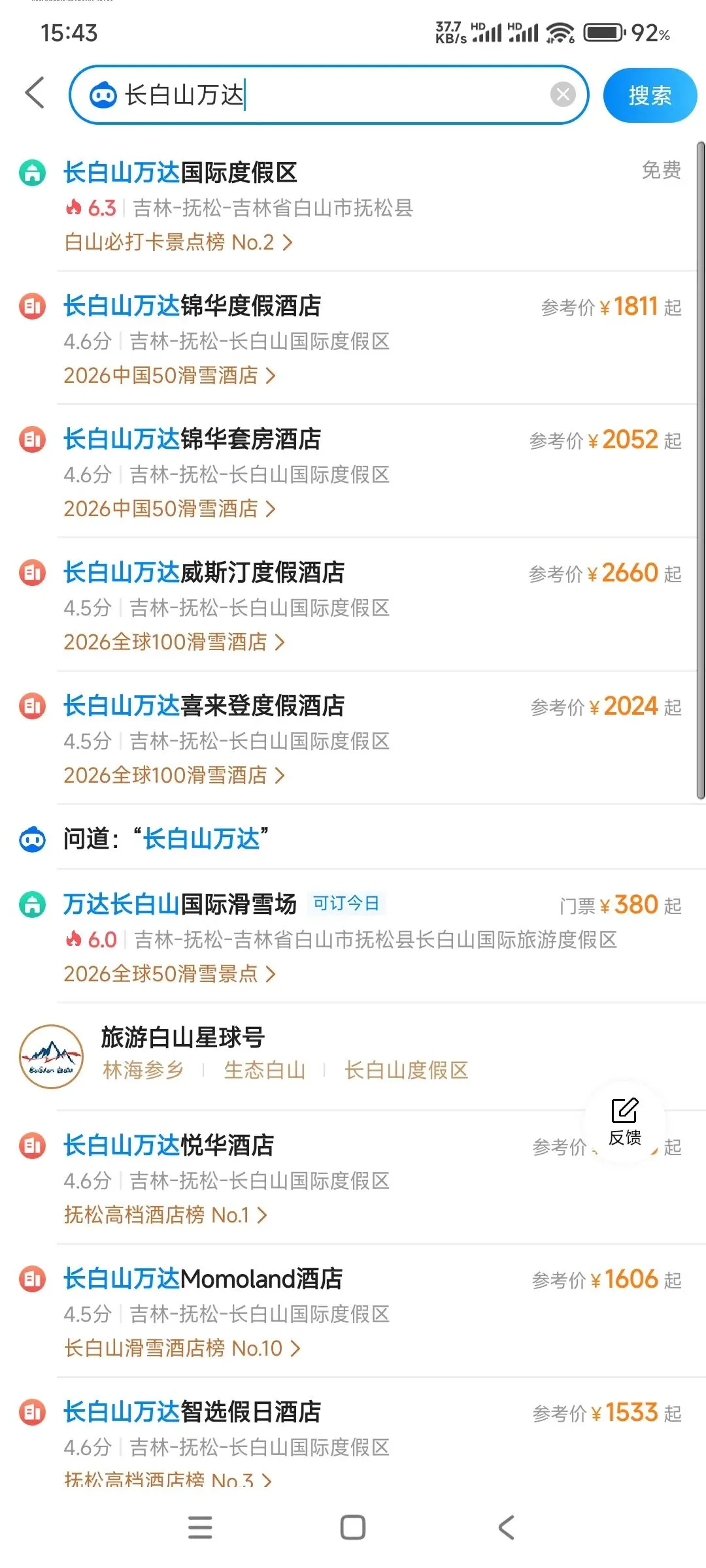Go back using the top-left arrow
This screenshot has height=1568, width=706.
tap(35, 93)
